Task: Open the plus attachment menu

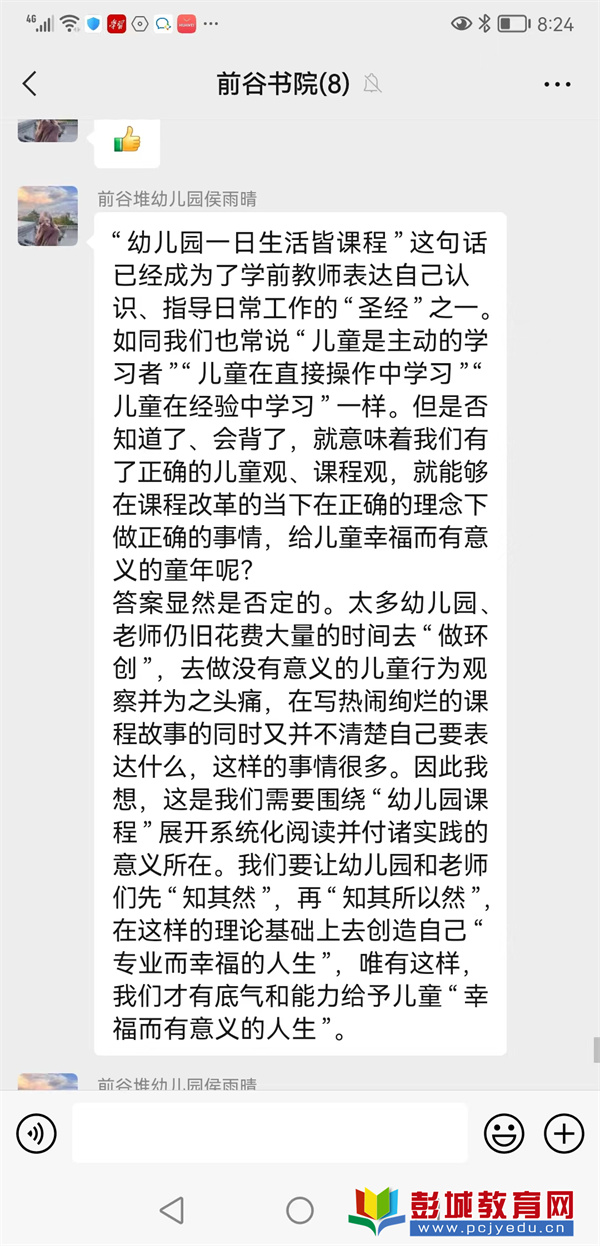Action: [564, 1133]
